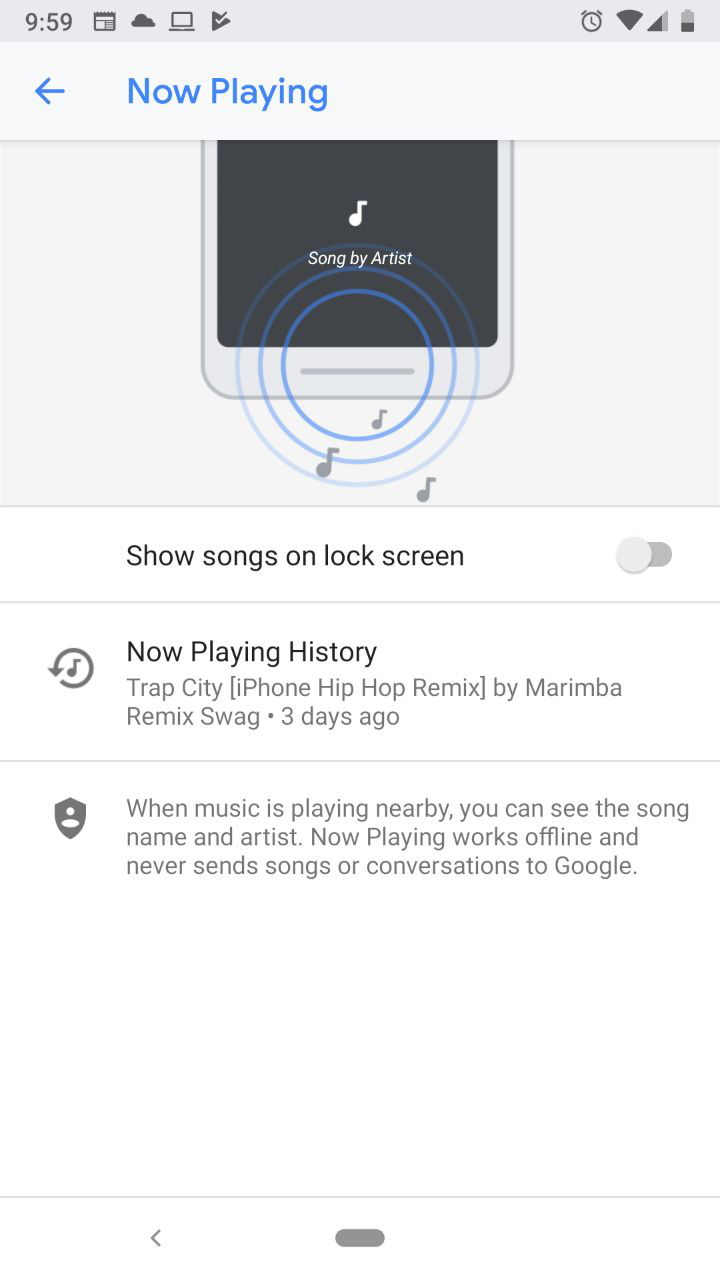Go to home via navigation pill
The height and width of the screenshot is (1280, 720).
point(360,1238)
